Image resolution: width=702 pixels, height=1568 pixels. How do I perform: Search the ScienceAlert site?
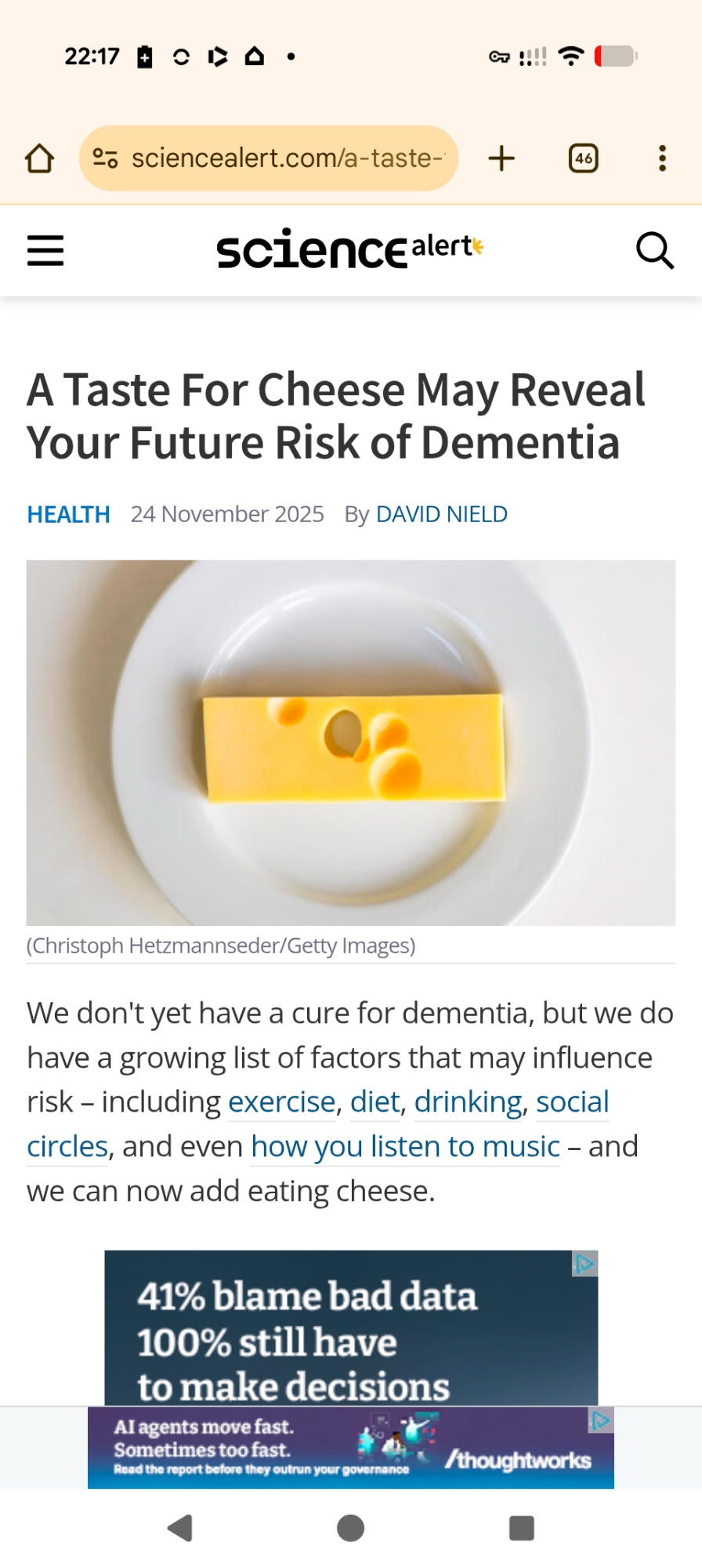coord(654,251)
